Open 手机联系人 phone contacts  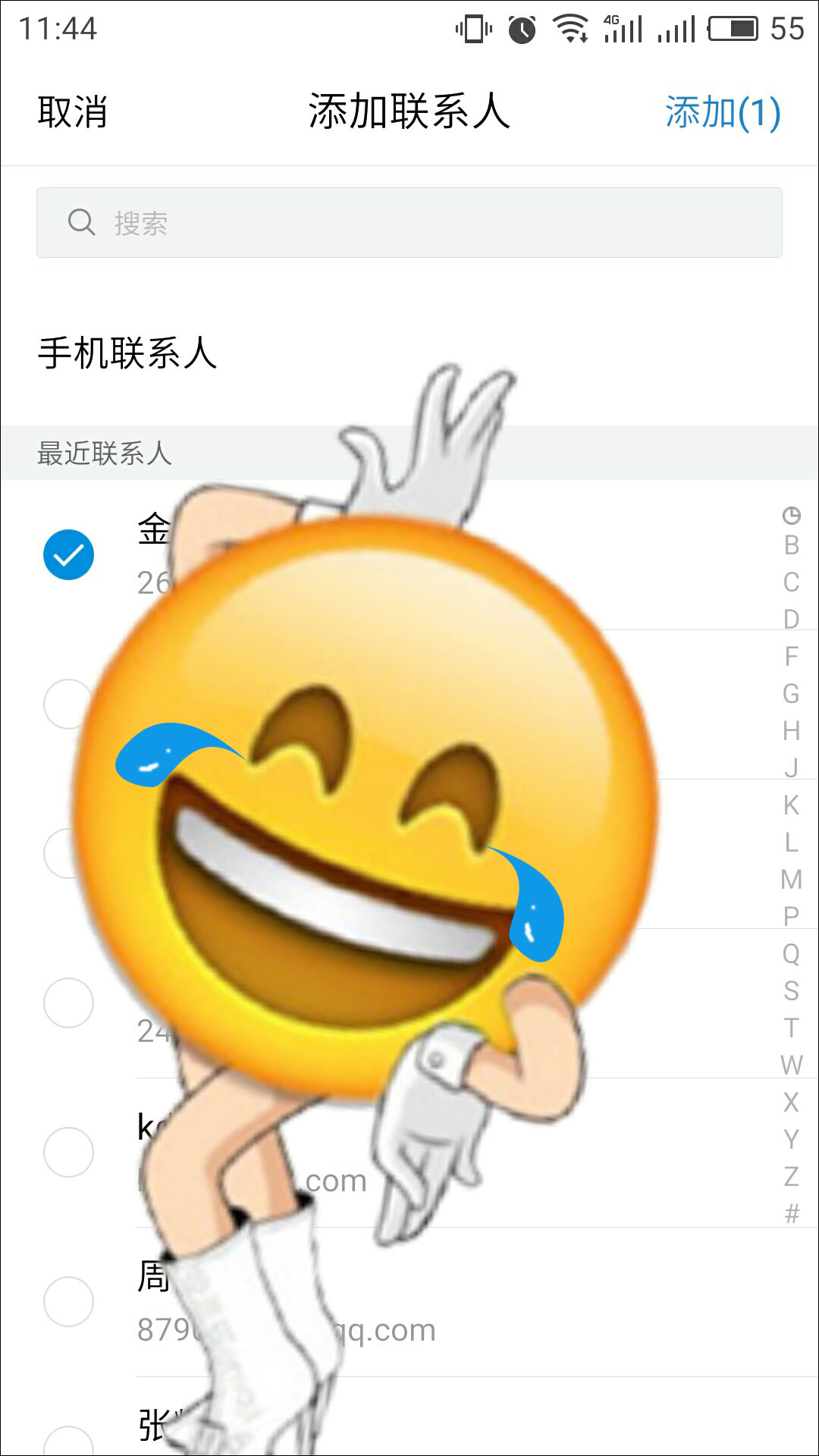point(127,353)
